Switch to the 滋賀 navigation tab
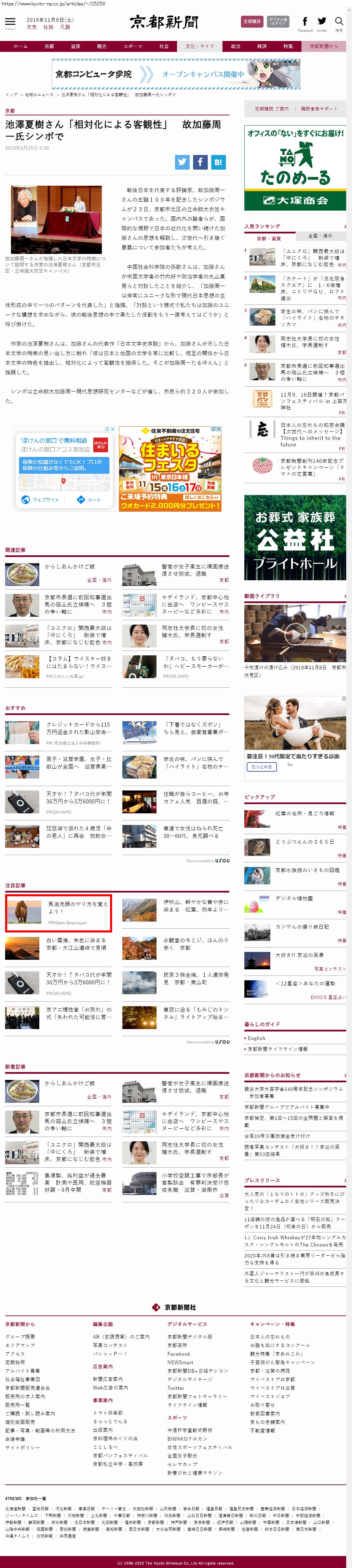Image resolution: width=352 pixels, height=1568 pixels. tap(75, 46)
